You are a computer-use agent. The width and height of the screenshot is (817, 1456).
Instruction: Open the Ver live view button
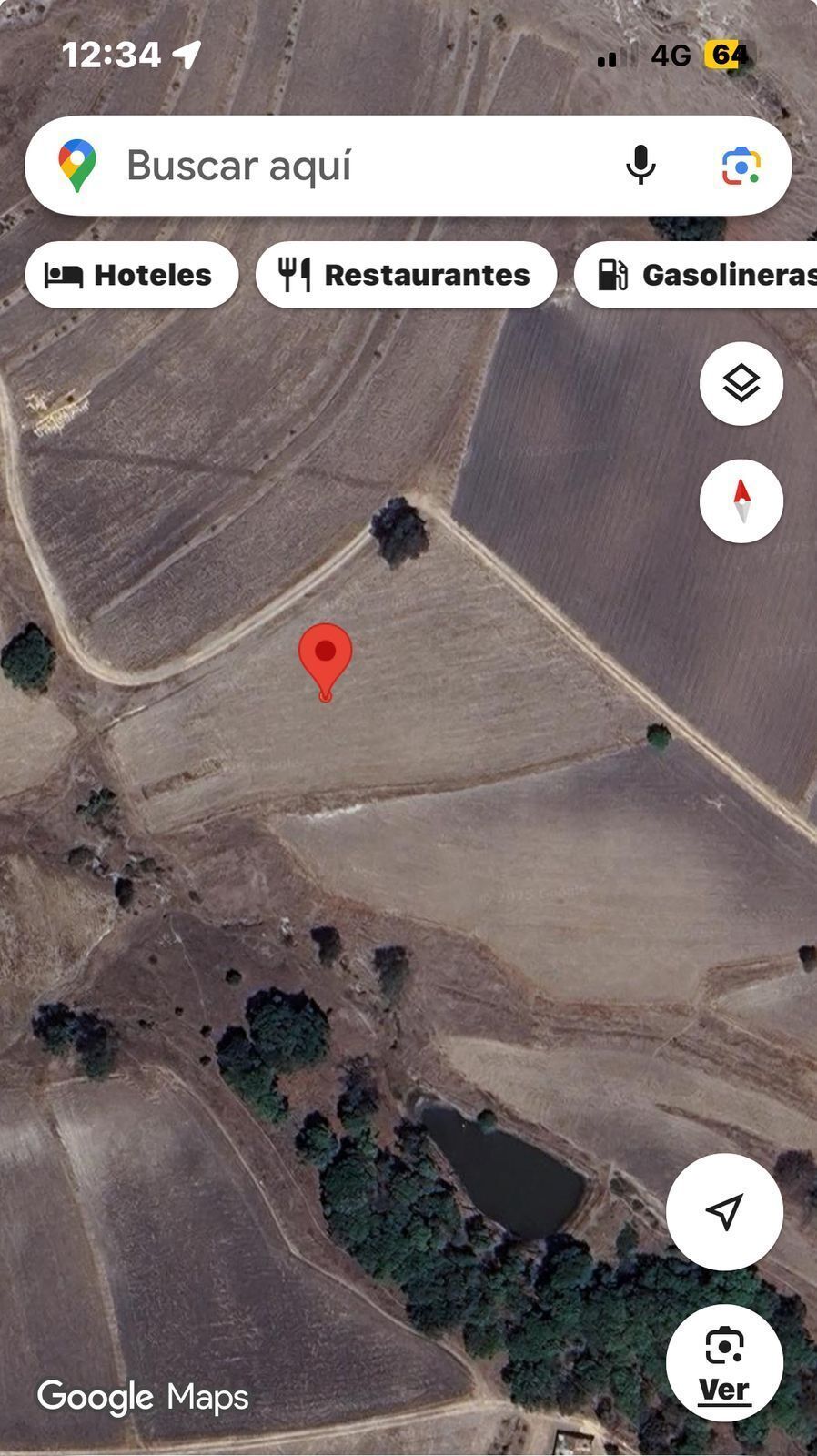point(724,1362)
